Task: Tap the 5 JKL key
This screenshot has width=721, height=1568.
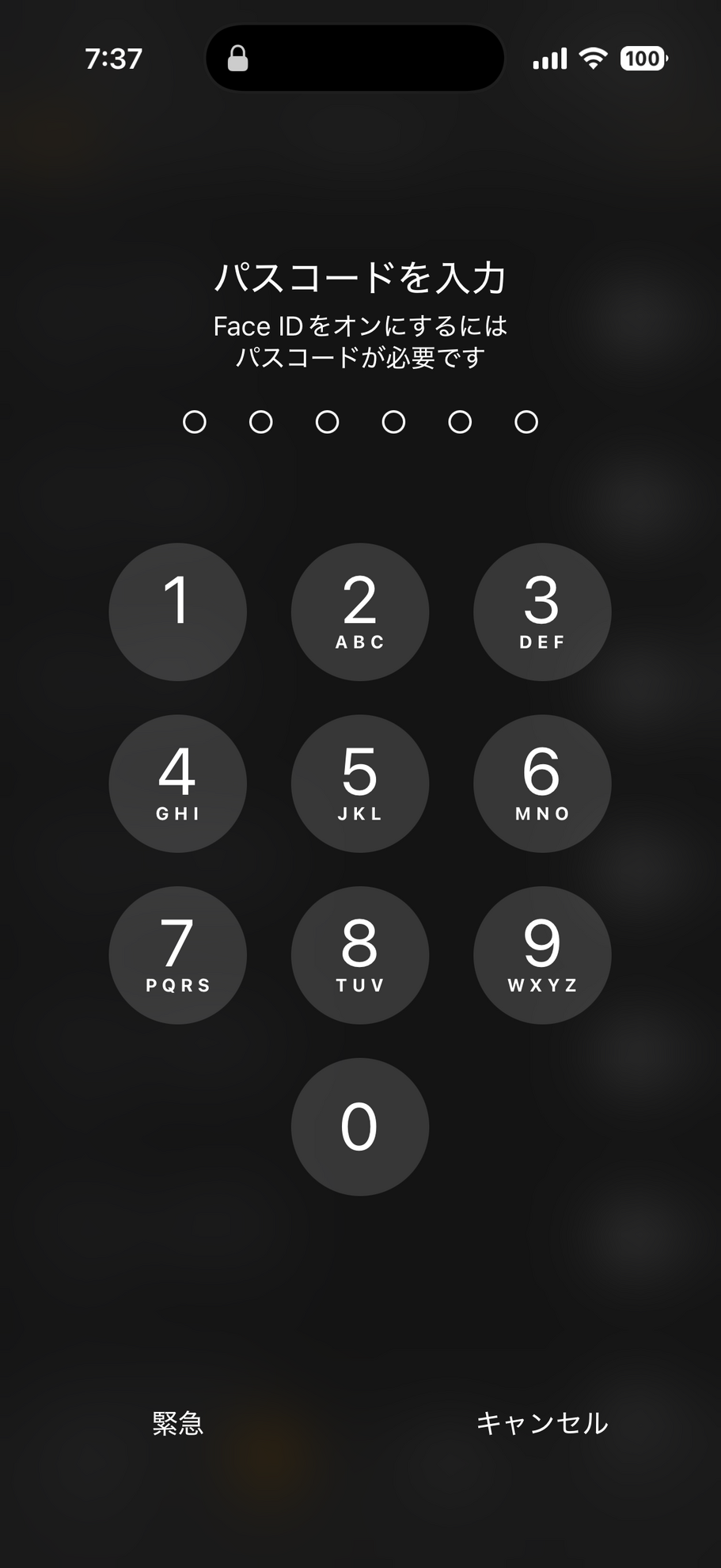Action: 360,783
